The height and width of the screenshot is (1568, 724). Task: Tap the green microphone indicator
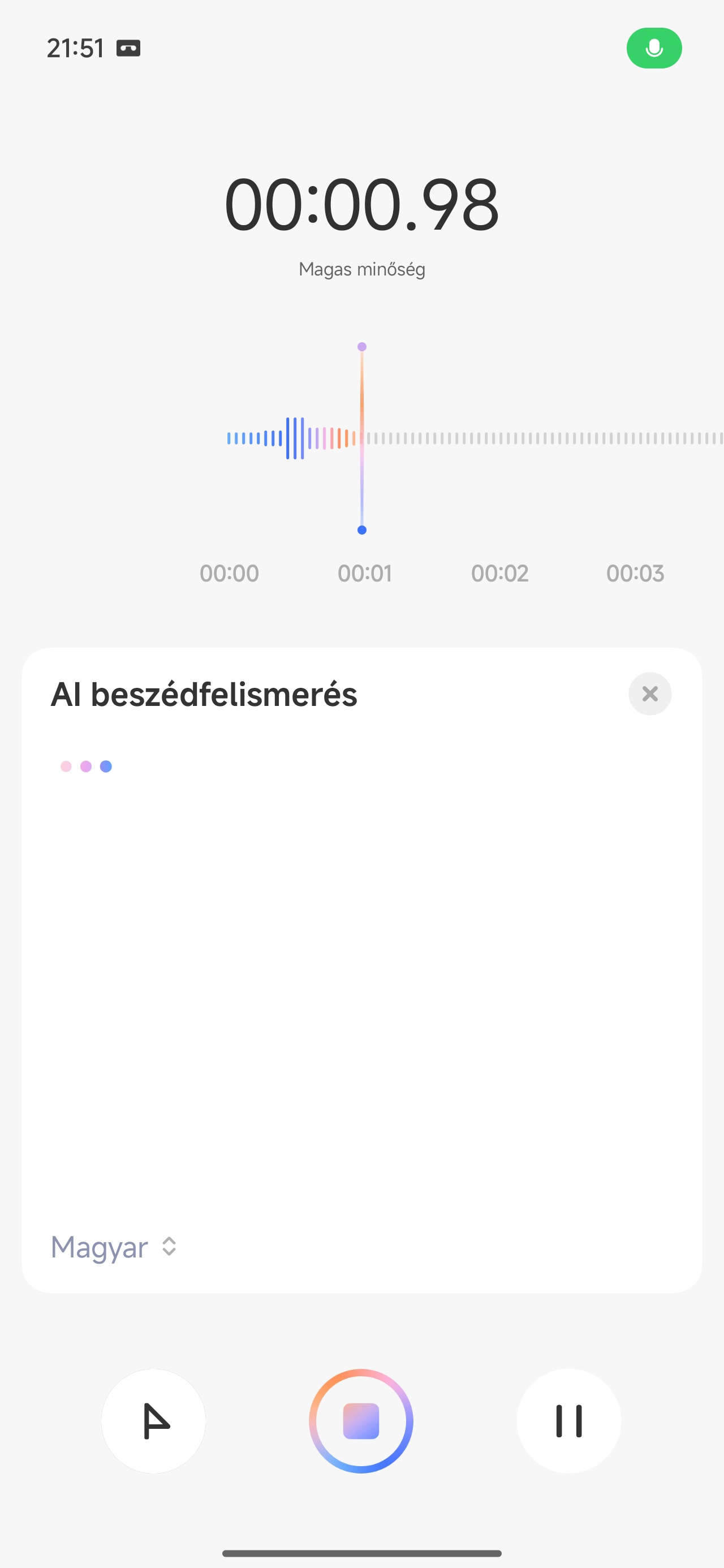click(654, 48)
